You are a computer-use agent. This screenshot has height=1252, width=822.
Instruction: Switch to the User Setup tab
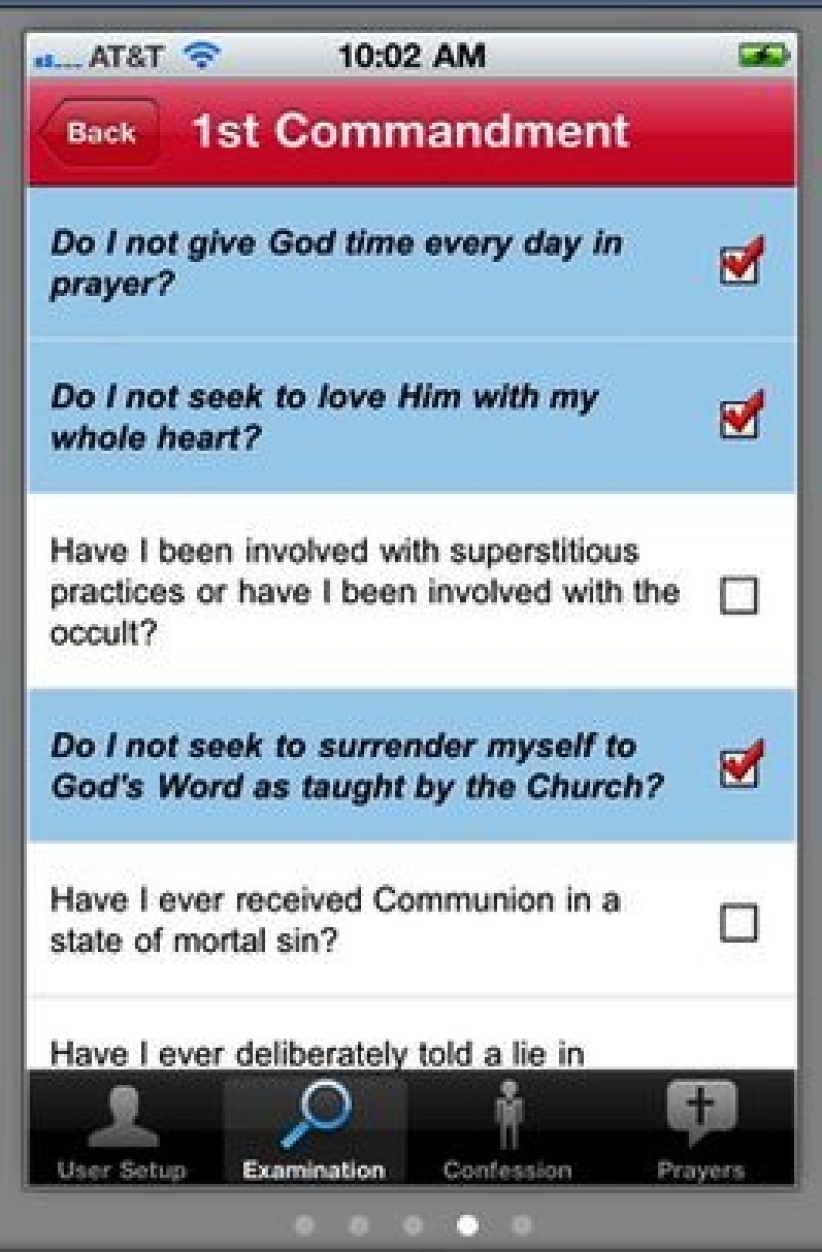[x=122, y=1132]
